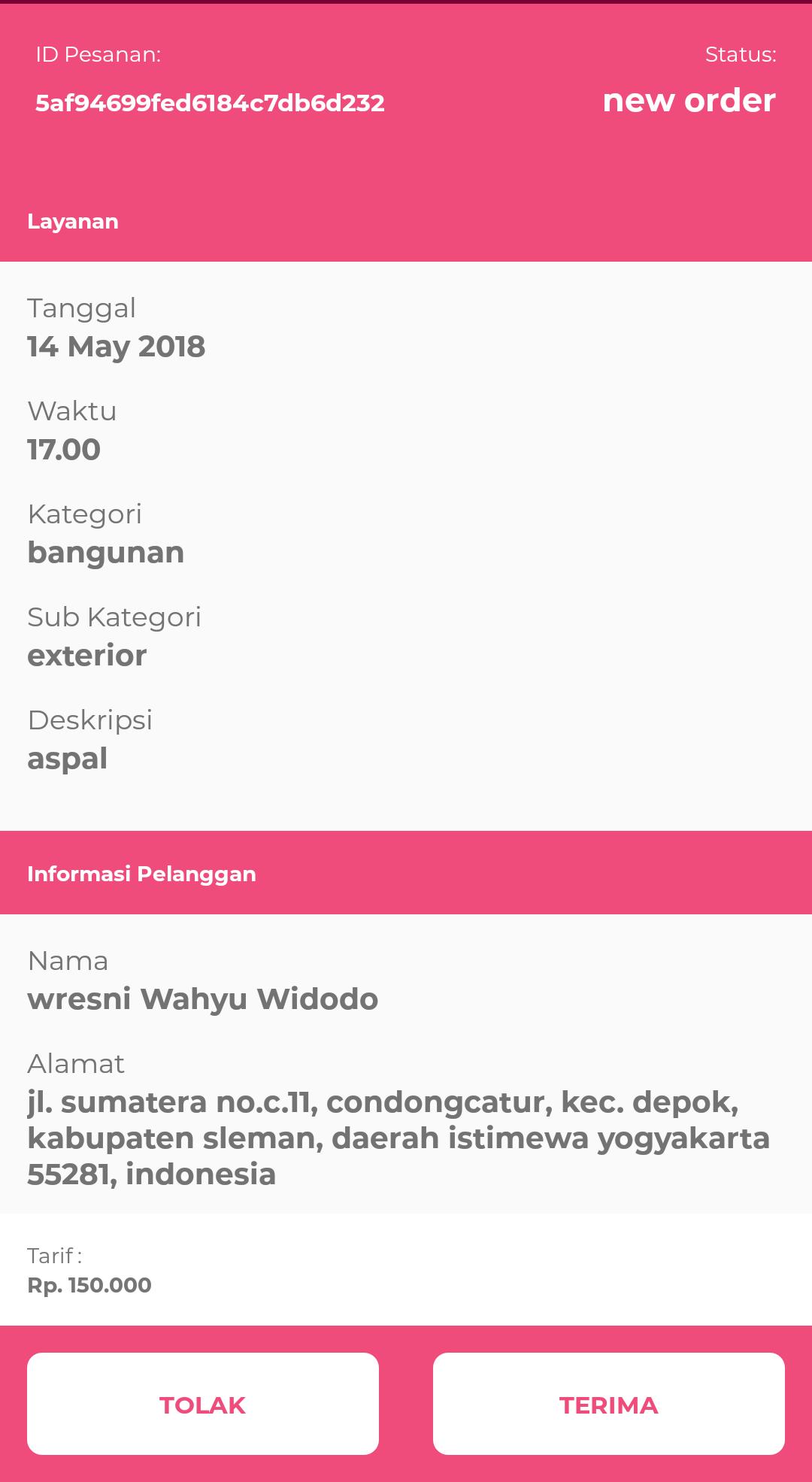Open the Informasi Pelanggan section header
This screenshot has height=1482, width=812.
141,874
